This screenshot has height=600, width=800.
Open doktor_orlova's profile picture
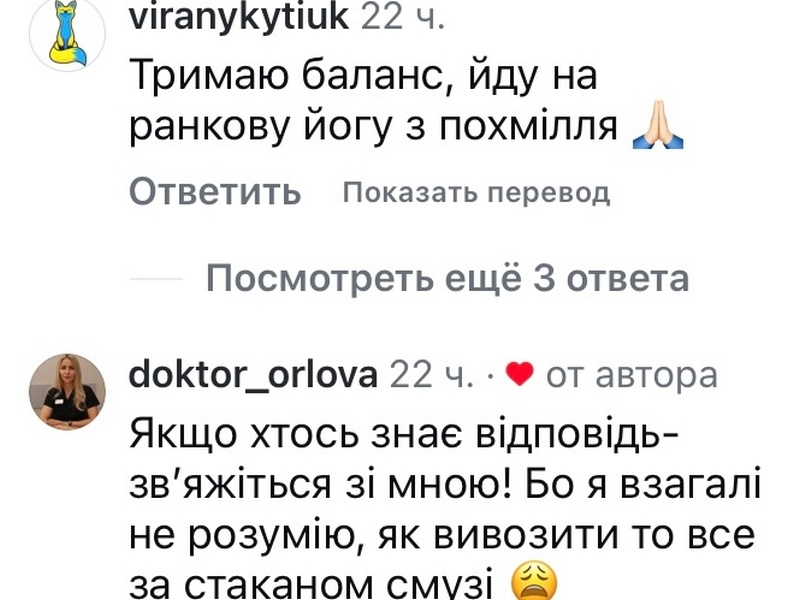pyautogui.click(x=67, y=391)
